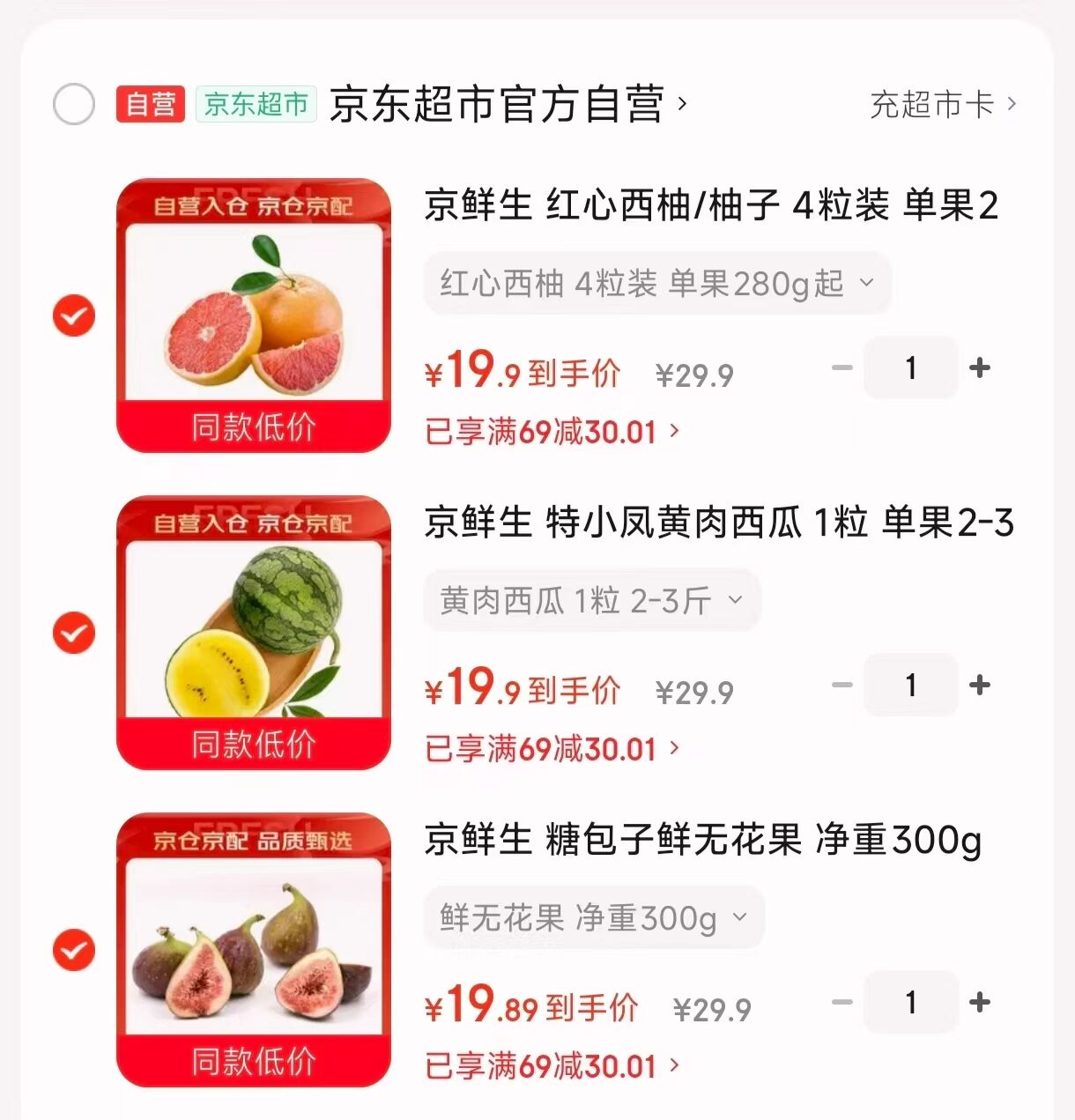Deselect the 黄肉西瓜 item checkbox
This screenshot has height=1120, width=1075.
[x=74, y=633]
